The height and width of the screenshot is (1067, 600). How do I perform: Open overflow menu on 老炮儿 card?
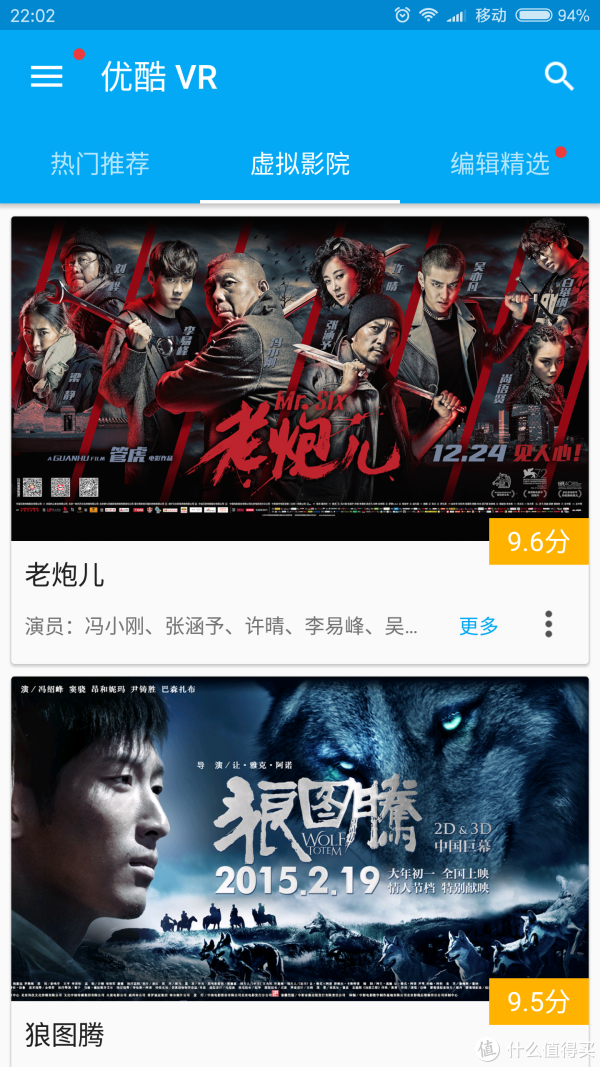548,624
